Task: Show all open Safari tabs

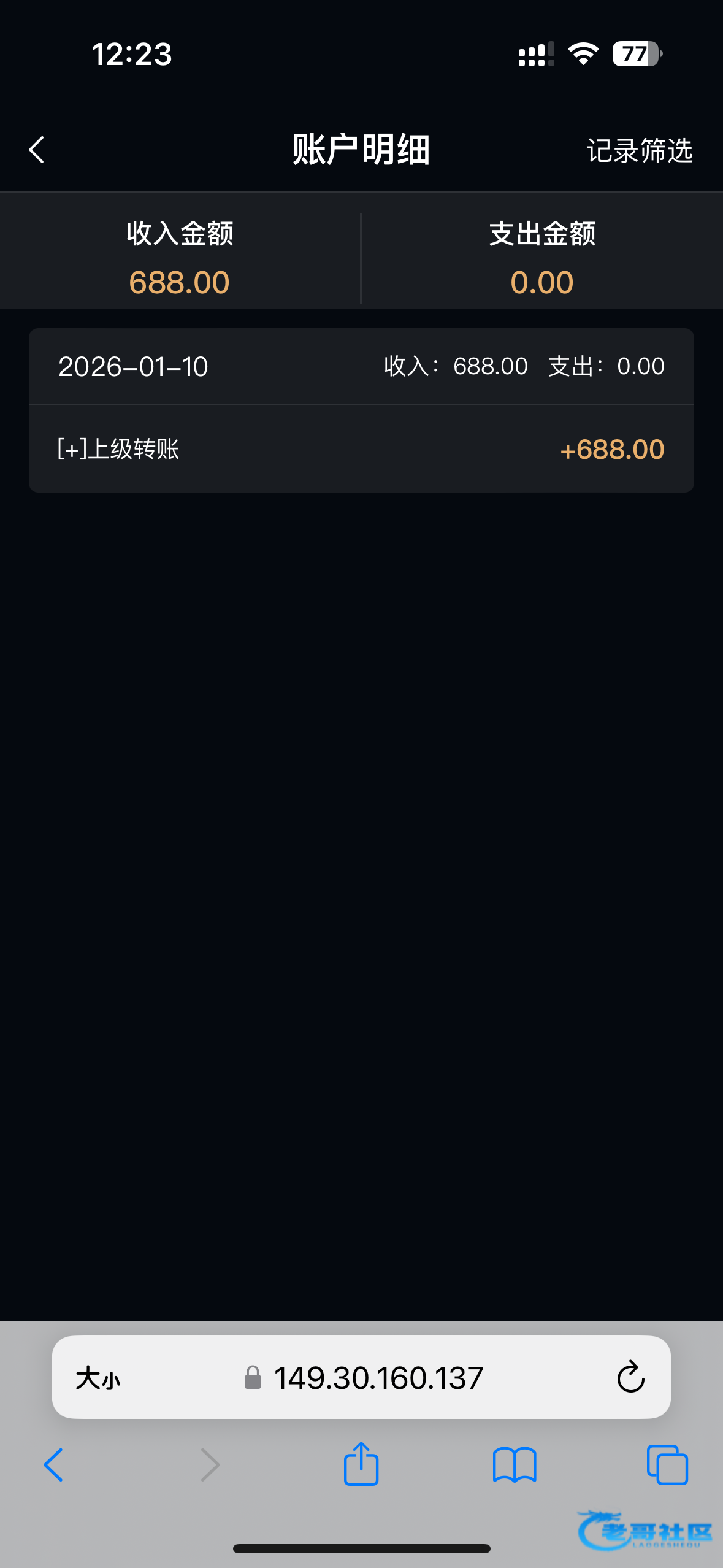Action: [667, 1465]
